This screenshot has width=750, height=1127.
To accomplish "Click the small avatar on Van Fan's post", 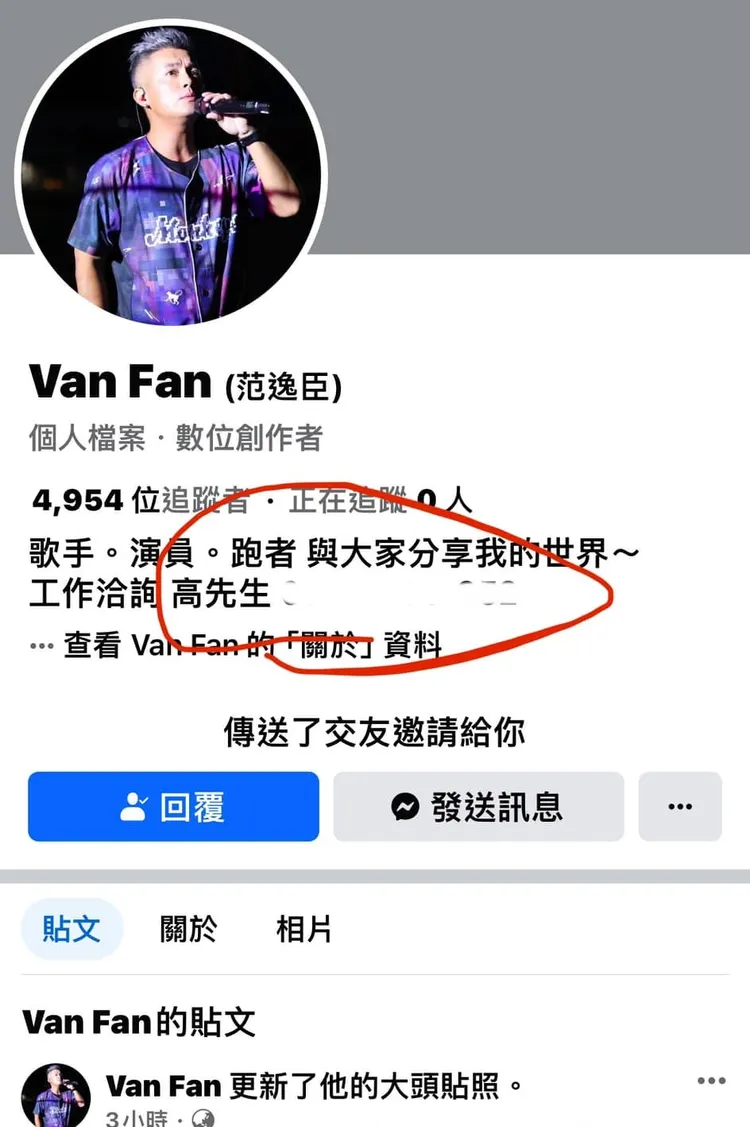I will 57,1095.
